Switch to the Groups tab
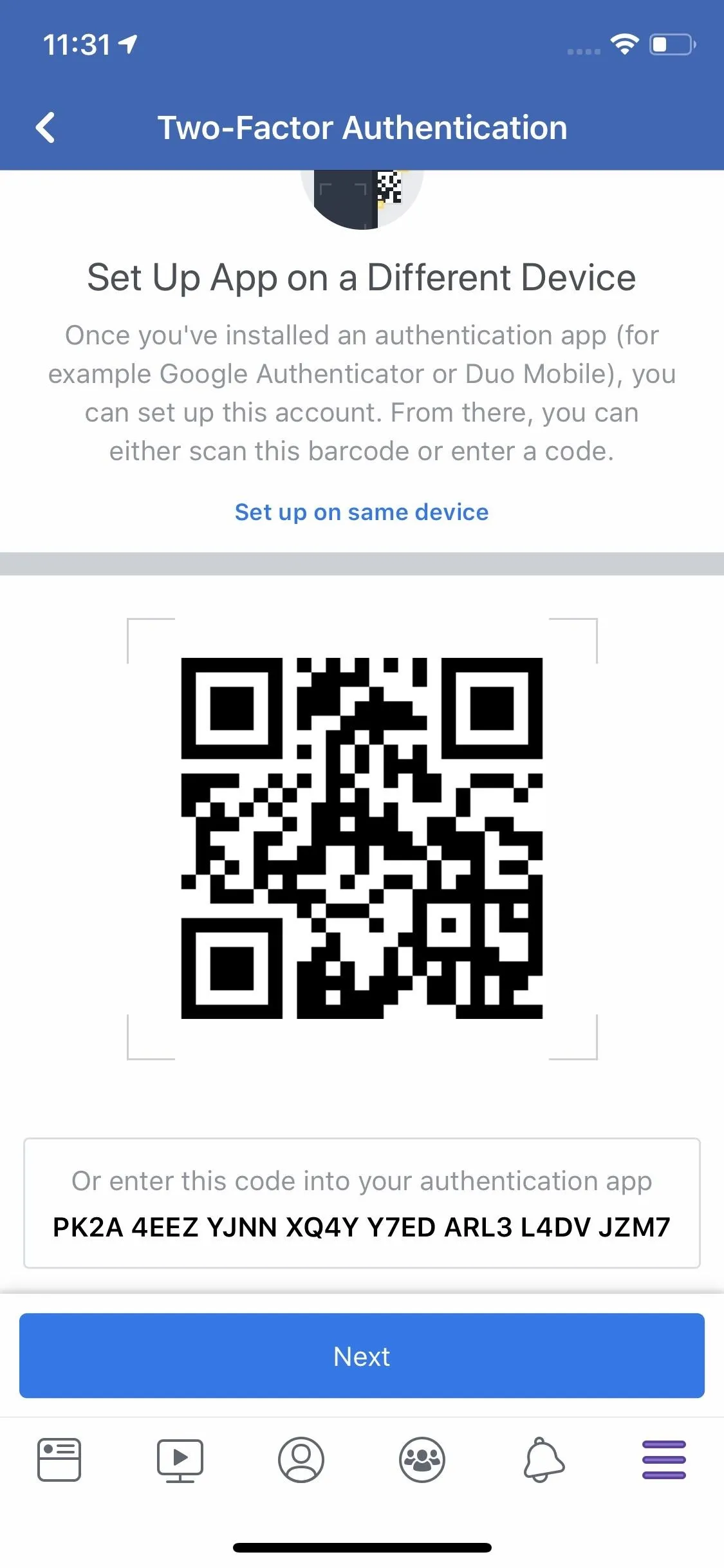The image size is (724, 1568). pos(422,1460)
